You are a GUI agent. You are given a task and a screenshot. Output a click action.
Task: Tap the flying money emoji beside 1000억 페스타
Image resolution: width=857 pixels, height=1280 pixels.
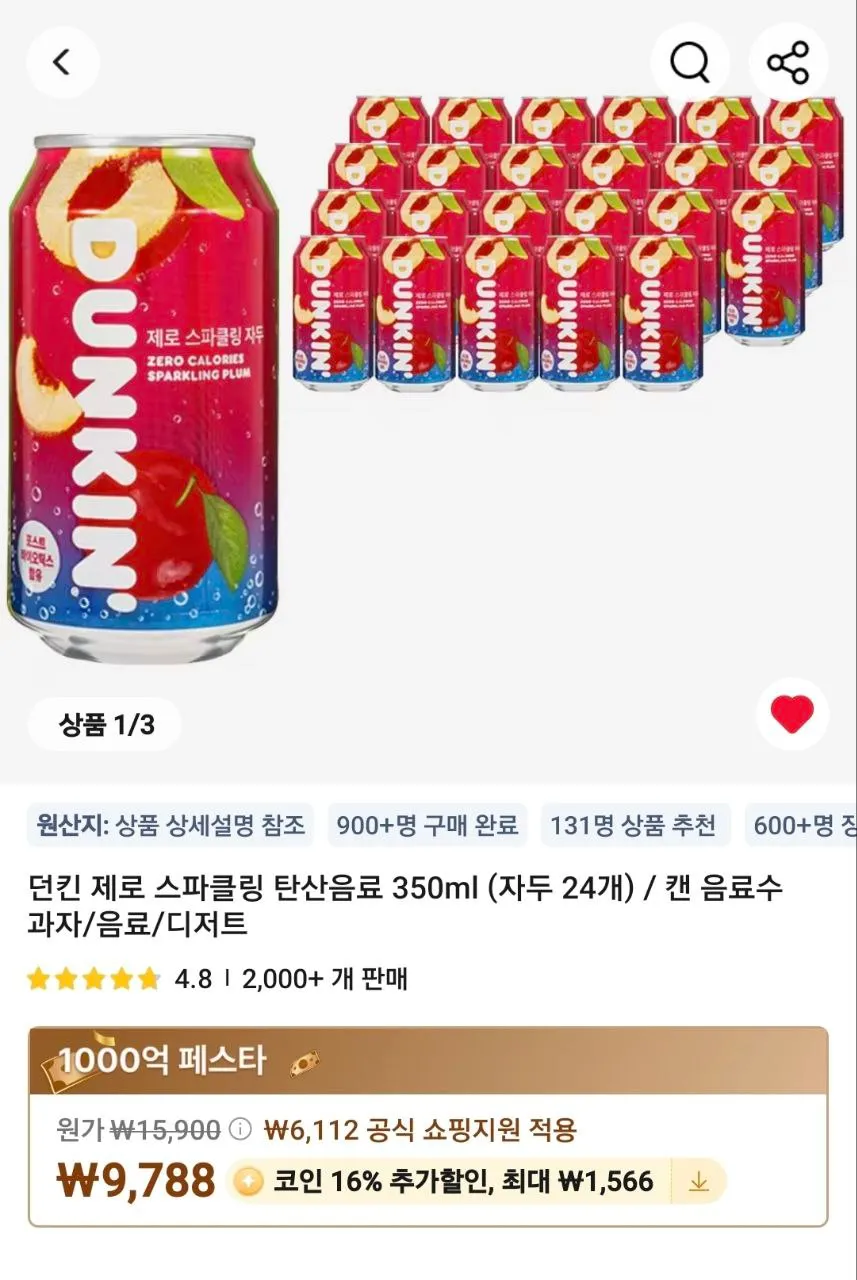302,1062
